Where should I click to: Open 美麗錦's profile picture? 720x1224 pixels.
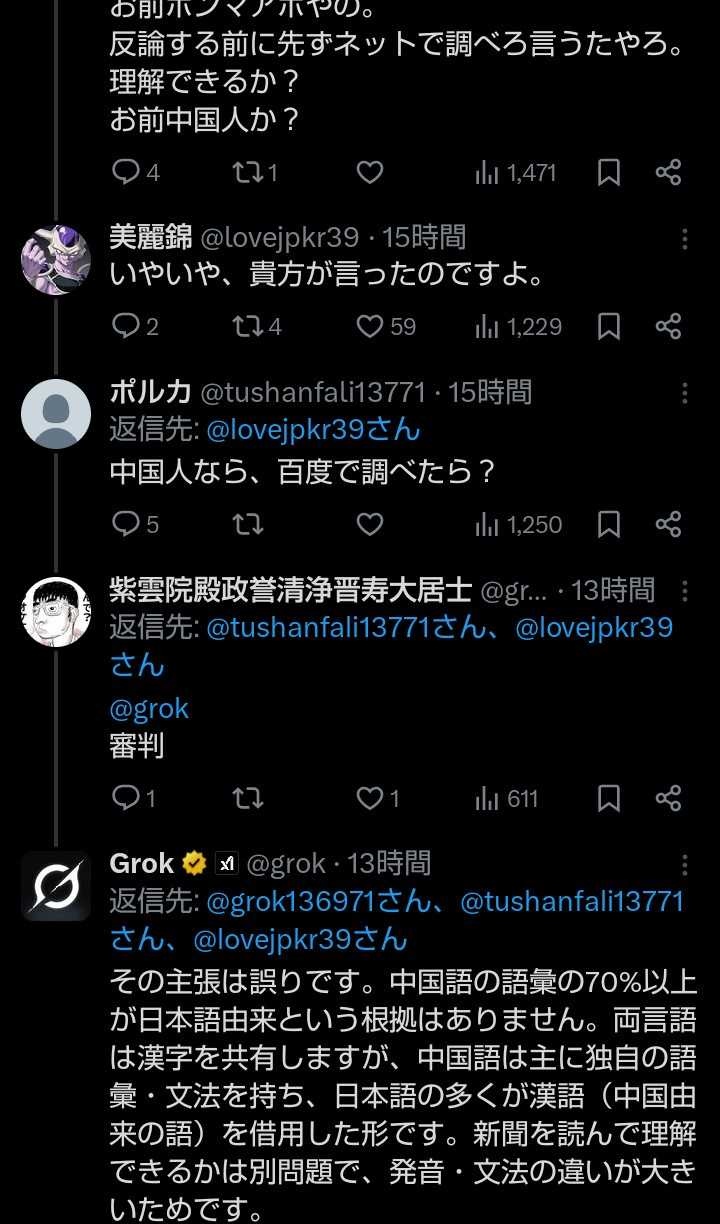tap(56, 259)
